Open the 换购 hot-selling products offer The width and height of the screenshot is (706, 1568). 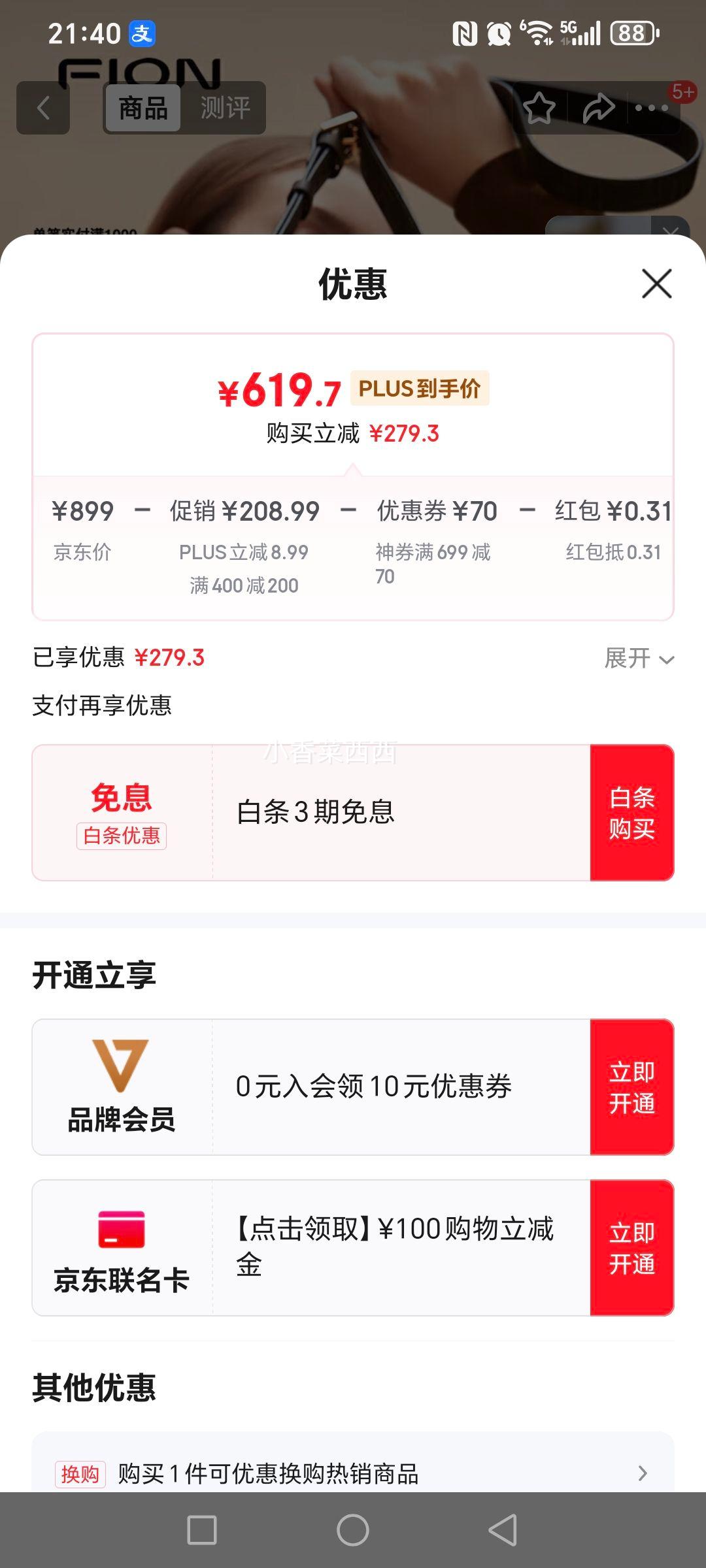point(353,1474)
